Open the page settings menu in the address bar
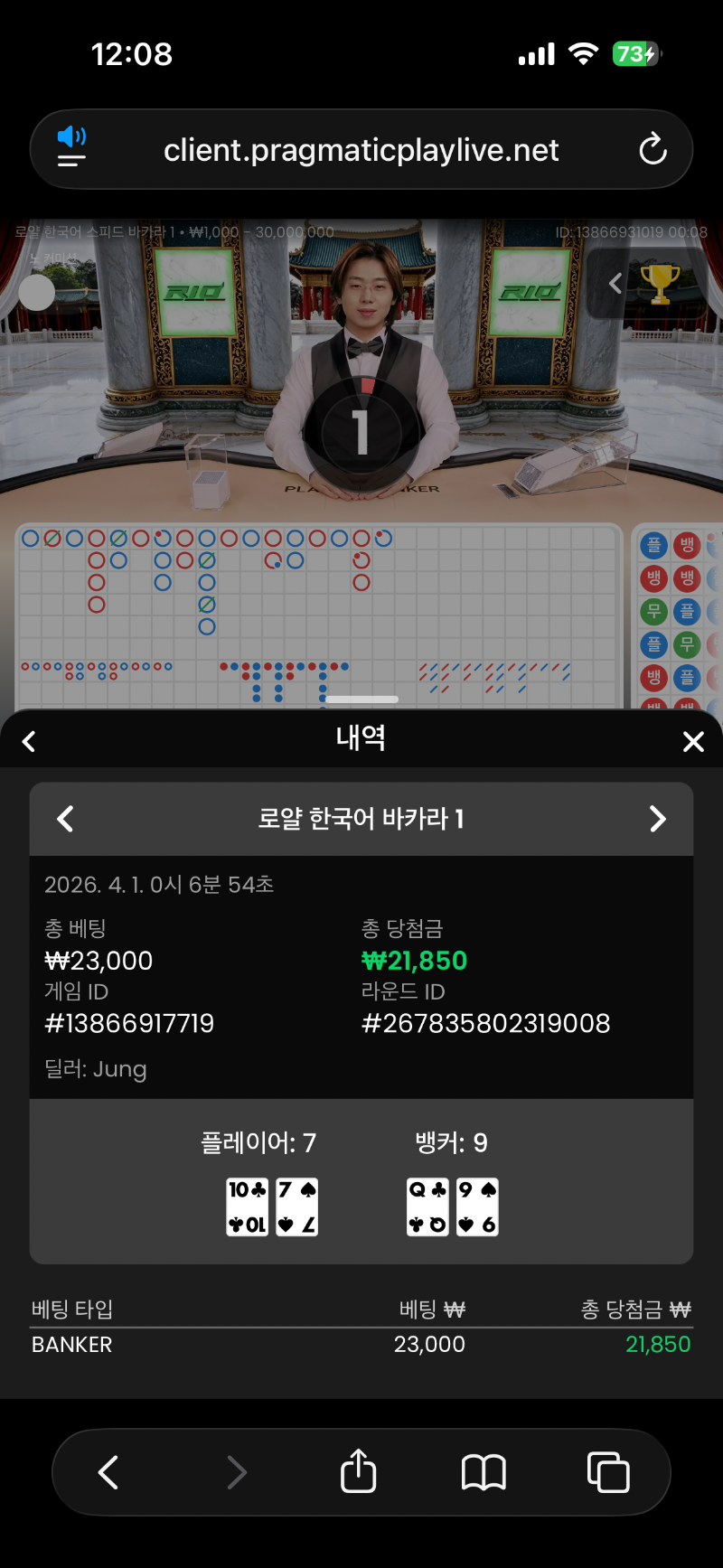The image size is (723, 1568). (71, 148)
